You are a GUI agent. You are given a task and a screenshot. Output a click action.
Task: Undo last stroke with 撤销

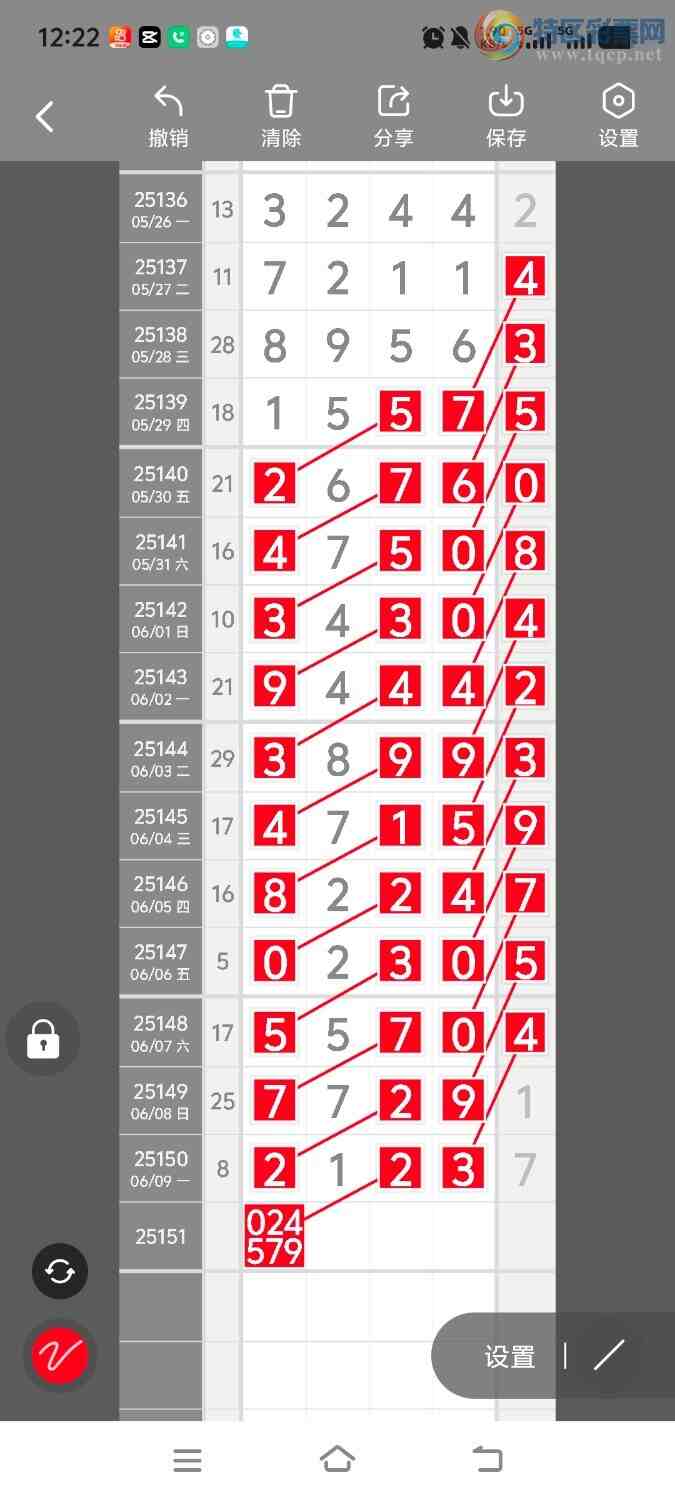point(168,117)
